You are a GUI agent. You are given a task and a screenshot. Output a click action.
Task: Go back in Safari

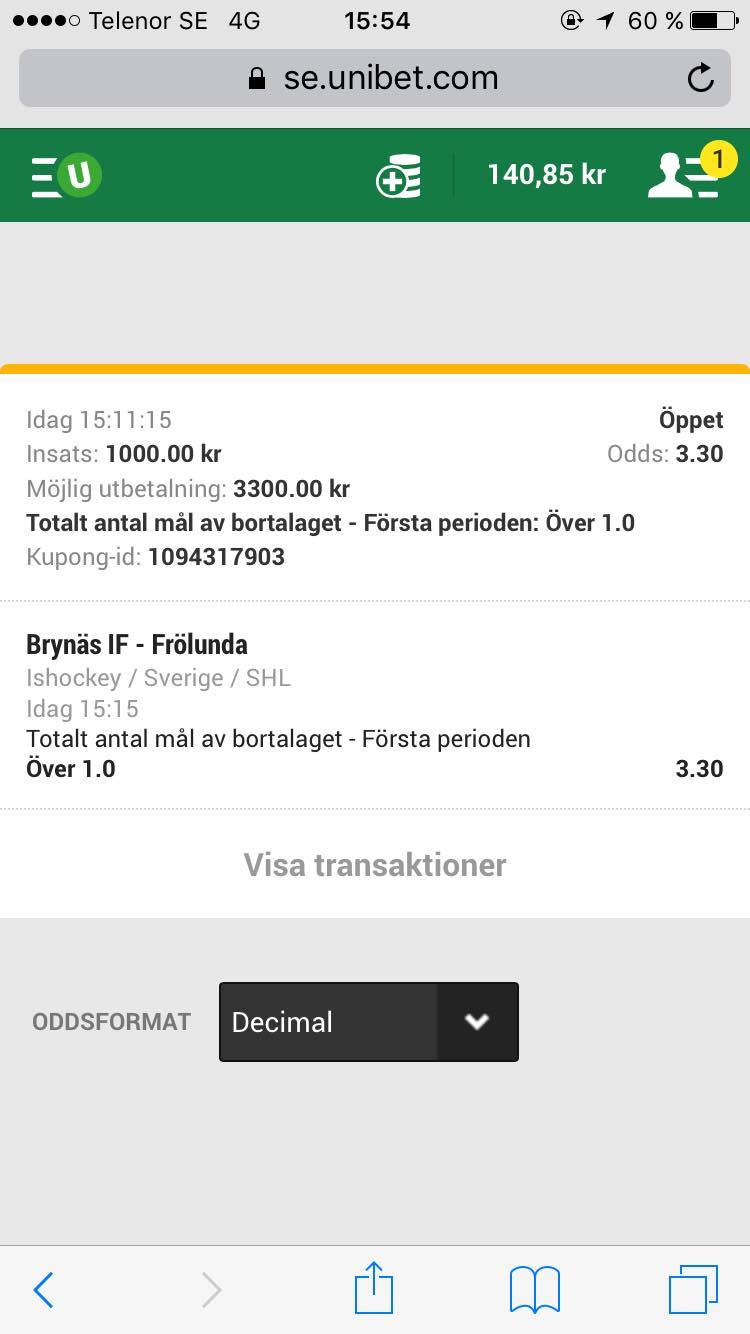[43, 1290]
